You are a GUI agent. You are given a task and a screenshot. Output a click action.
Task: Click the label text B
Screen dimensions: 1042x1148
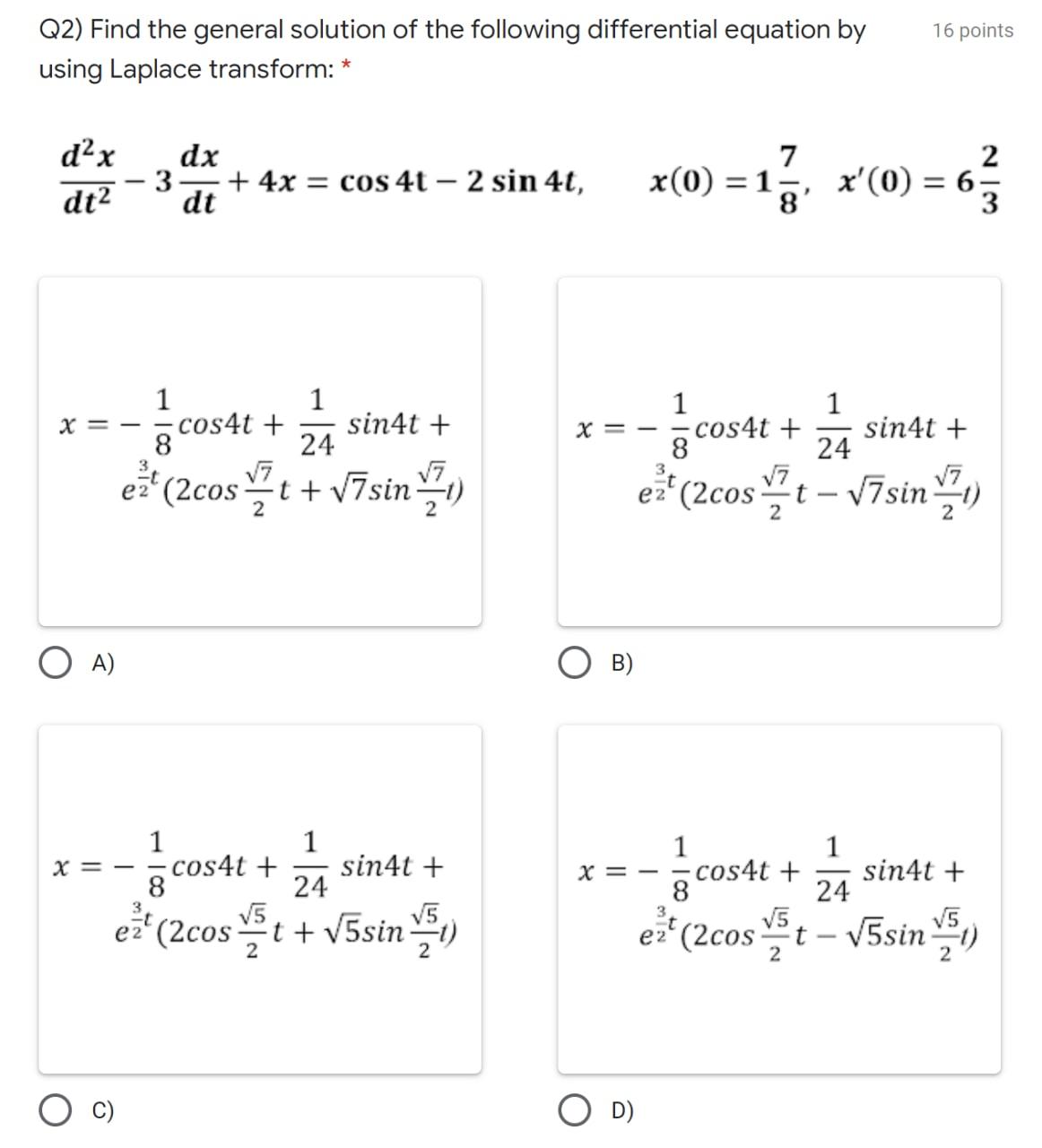[x=621, y=663]
